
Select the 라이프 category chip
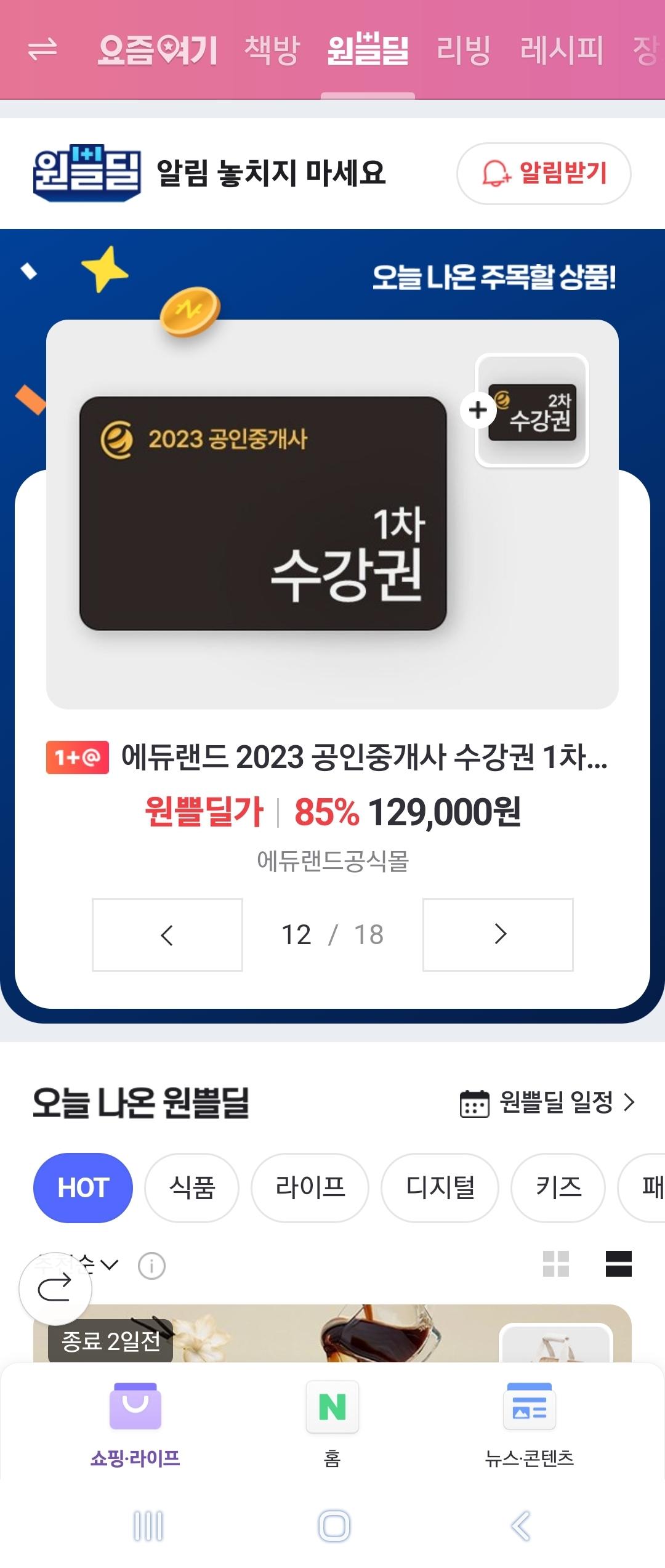coord(310,1187)
